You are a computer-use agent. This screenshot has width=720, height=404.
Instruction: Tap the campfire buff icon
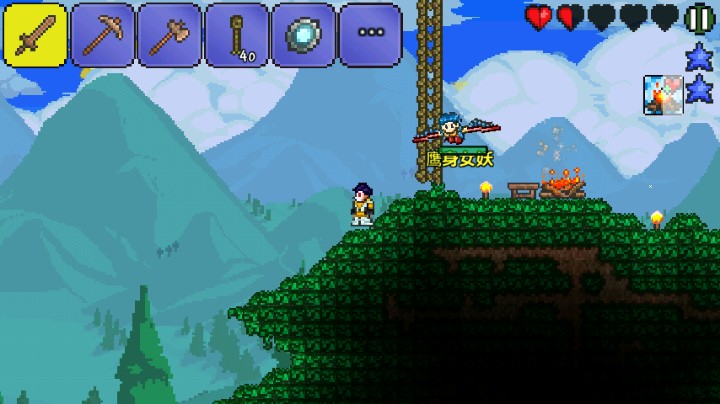coord(663,95)
